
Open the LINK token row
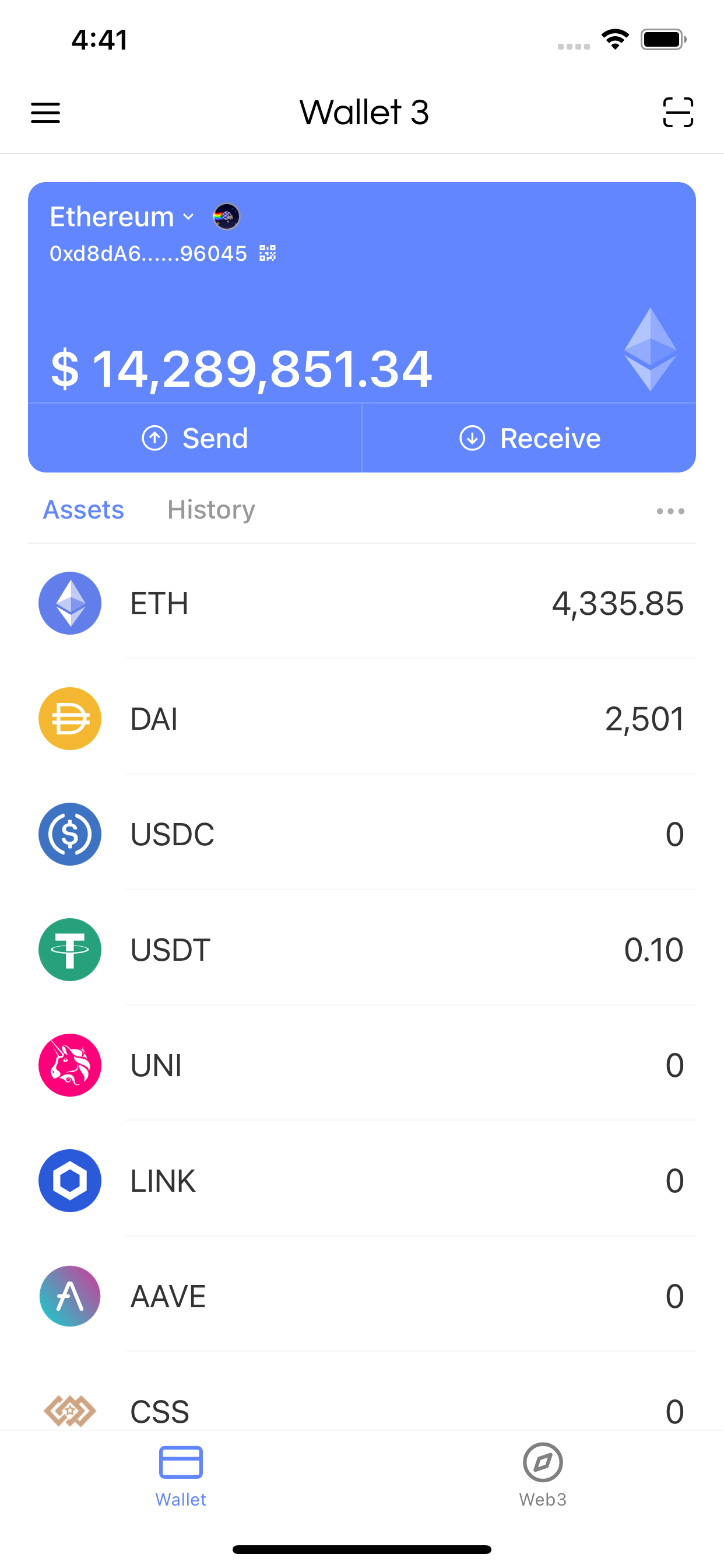point(362,1181)
